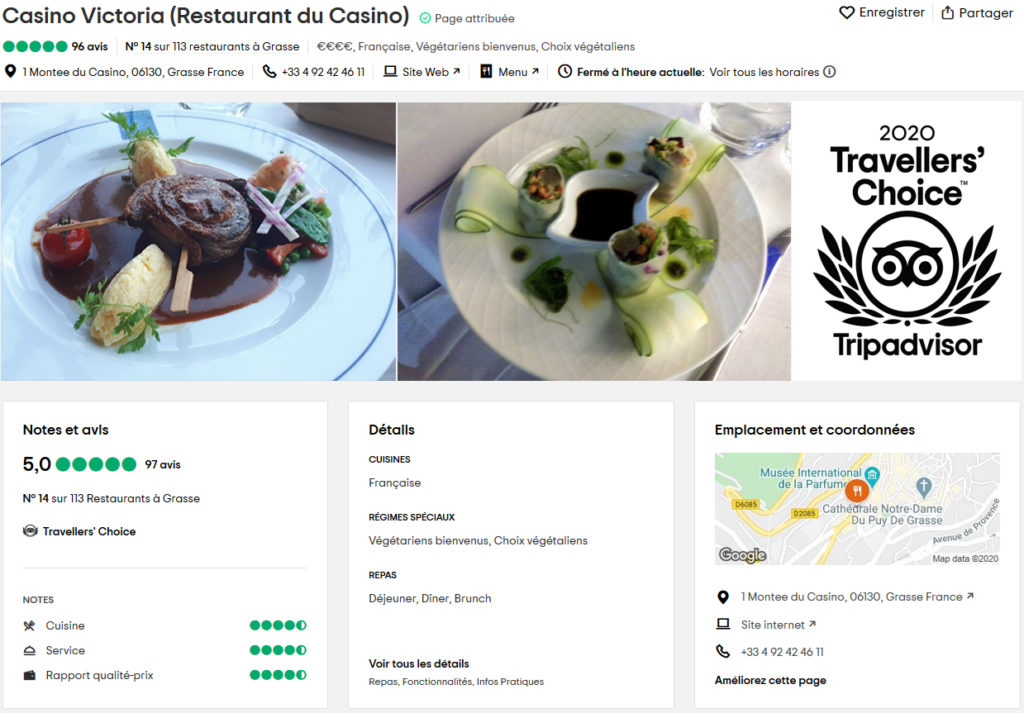1024x713 pixels.
Task: Call the phone number in header
Action: click(x=322, y=72)
